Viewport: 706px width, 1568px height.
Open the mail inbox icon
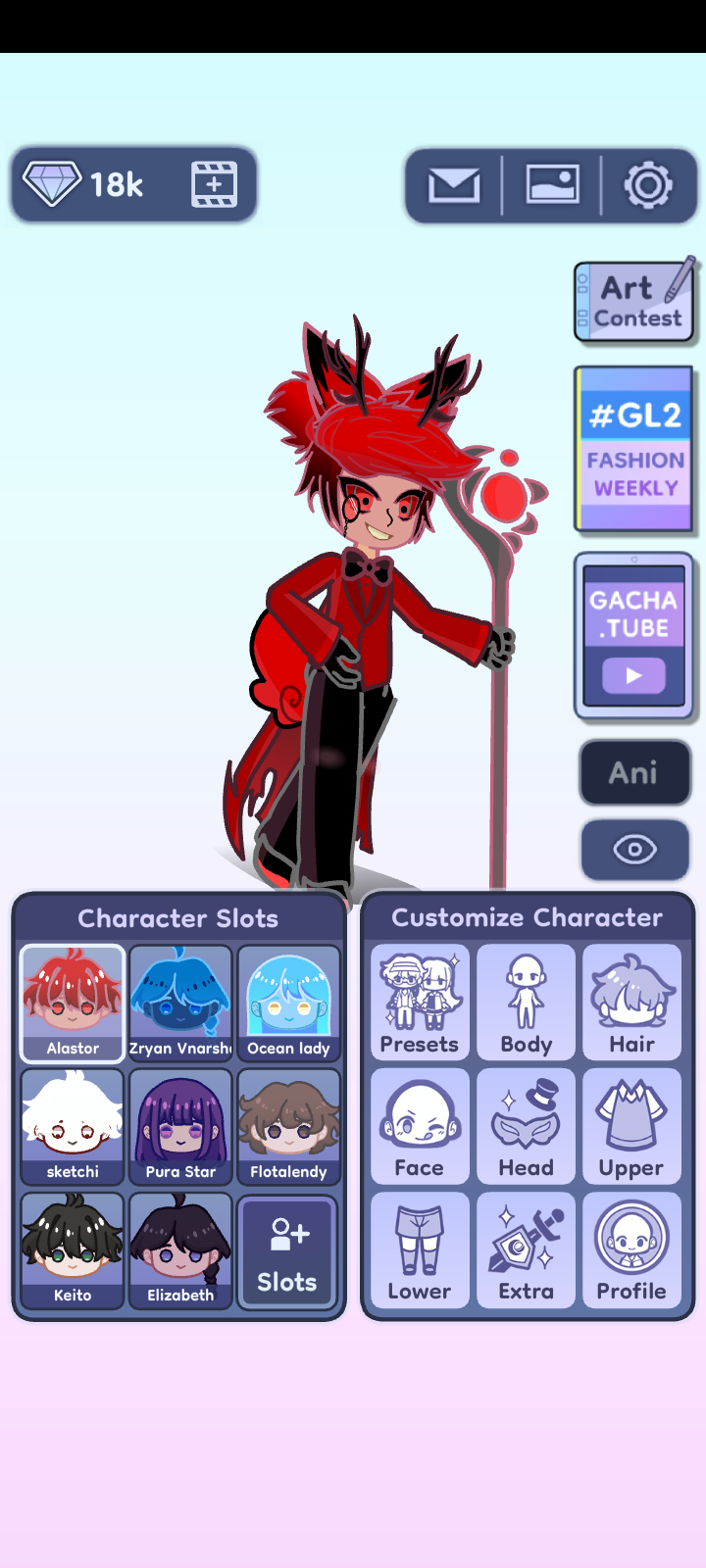(454, 184)
